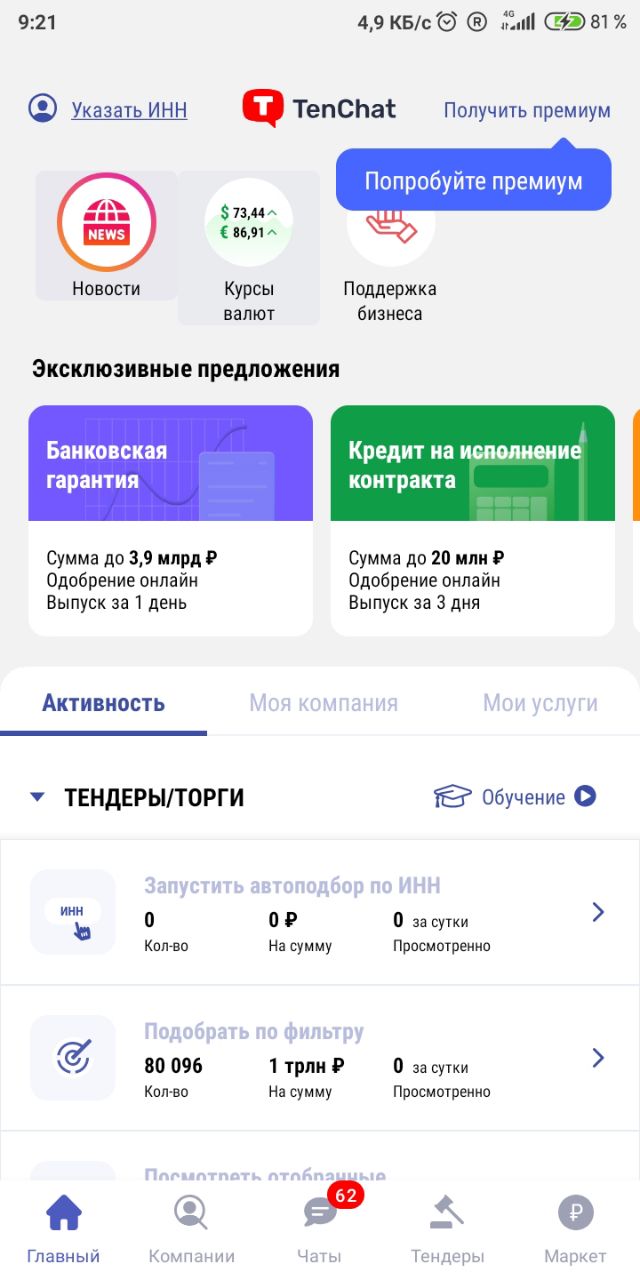Viewport: 640px width, 1280px height.
Task: Open the Маркет tab
Action: coord(575,1228)
